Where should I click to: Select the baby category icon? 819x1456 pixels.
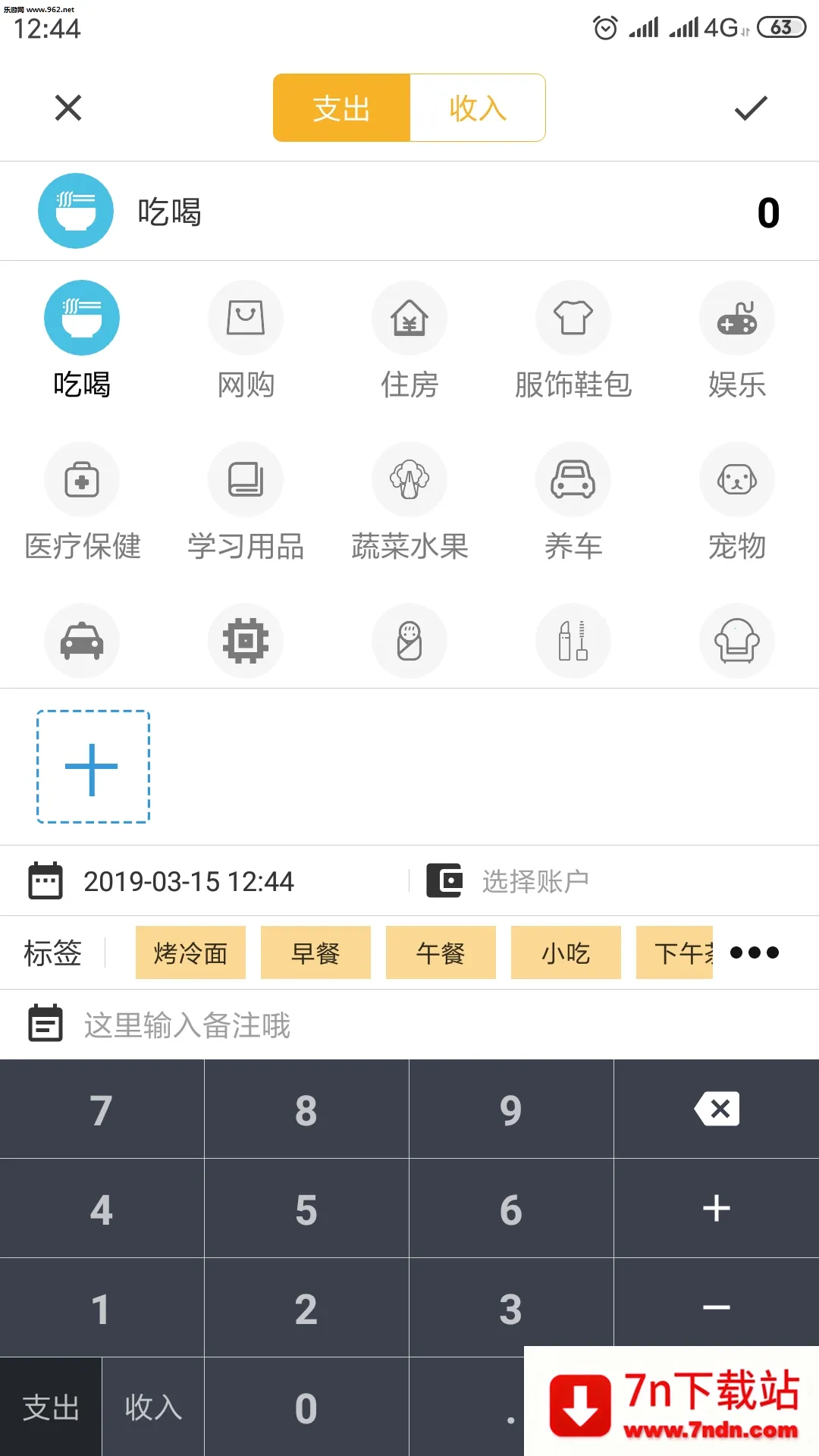409,641
